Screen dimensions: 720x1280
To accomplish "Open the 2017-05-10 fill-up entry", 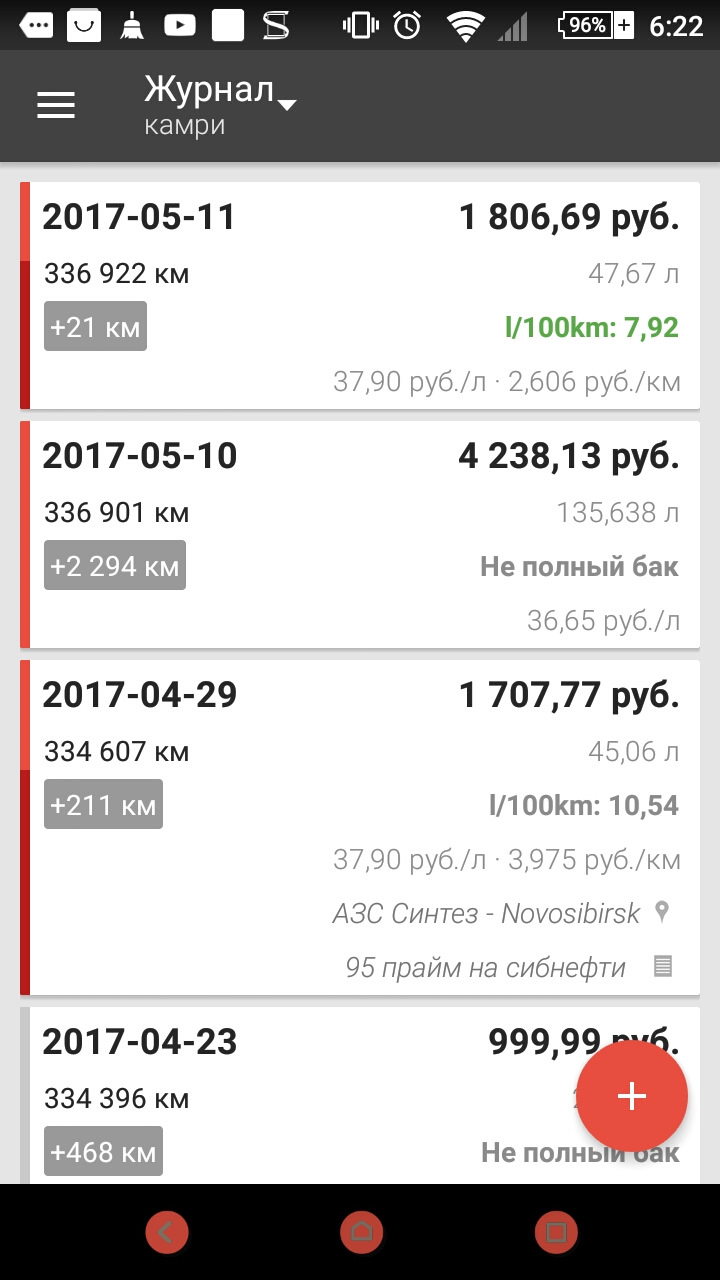I will click(x=360, y=534).
